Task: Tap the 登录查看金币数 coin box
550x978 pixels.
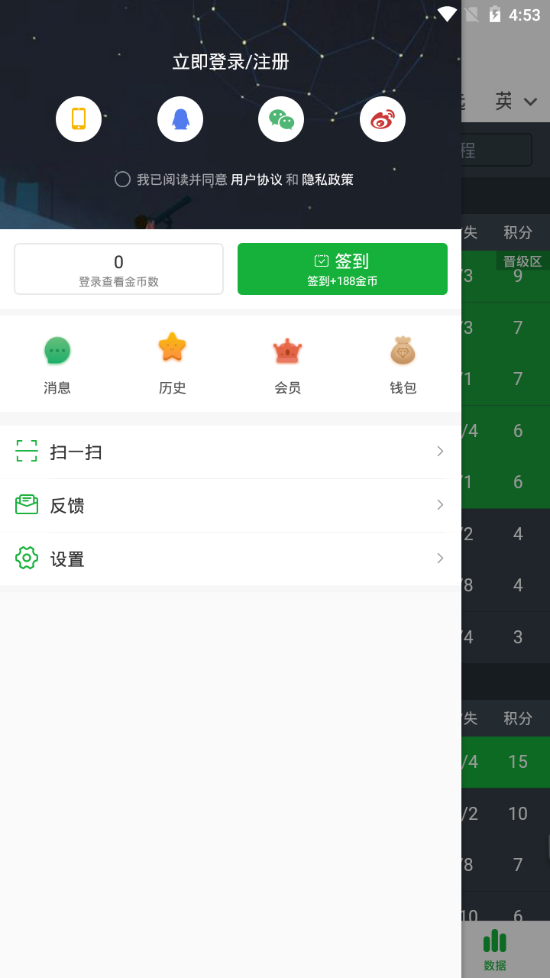Action: tap(118, 269)
